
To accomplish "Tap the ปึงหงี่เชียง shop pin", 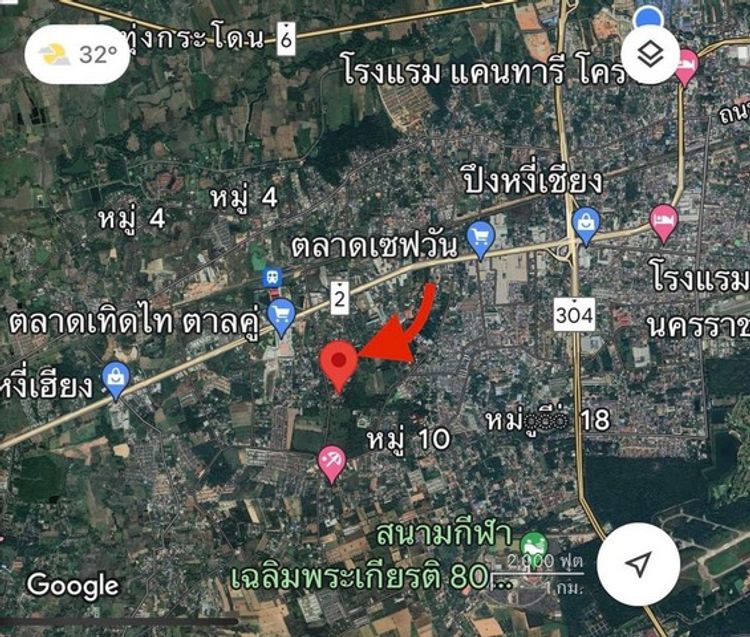I will click(586, 223).
